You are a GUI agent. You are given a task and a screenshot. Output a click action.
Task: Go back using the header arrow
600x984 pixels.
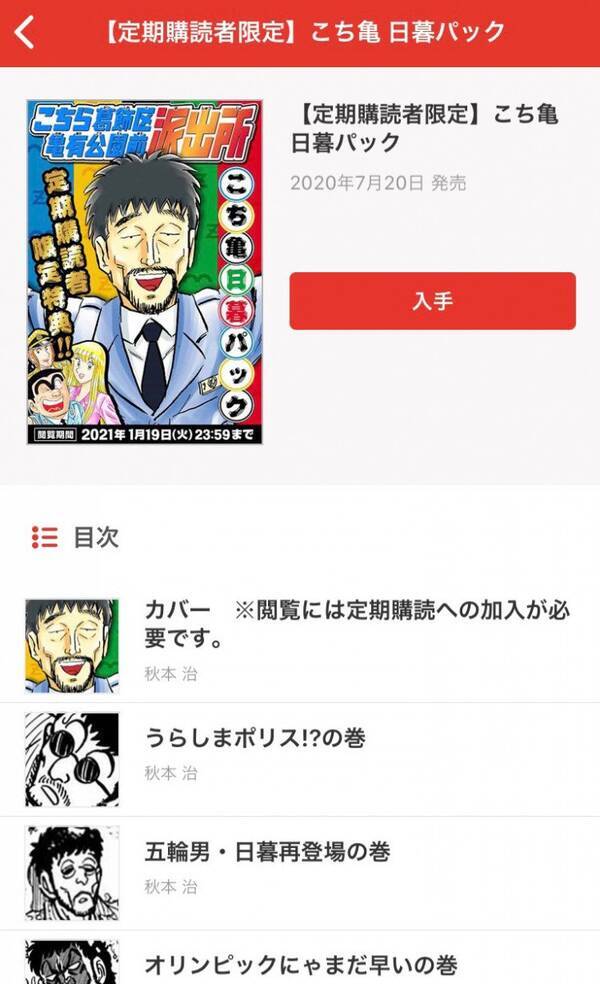tap(25, 32)
